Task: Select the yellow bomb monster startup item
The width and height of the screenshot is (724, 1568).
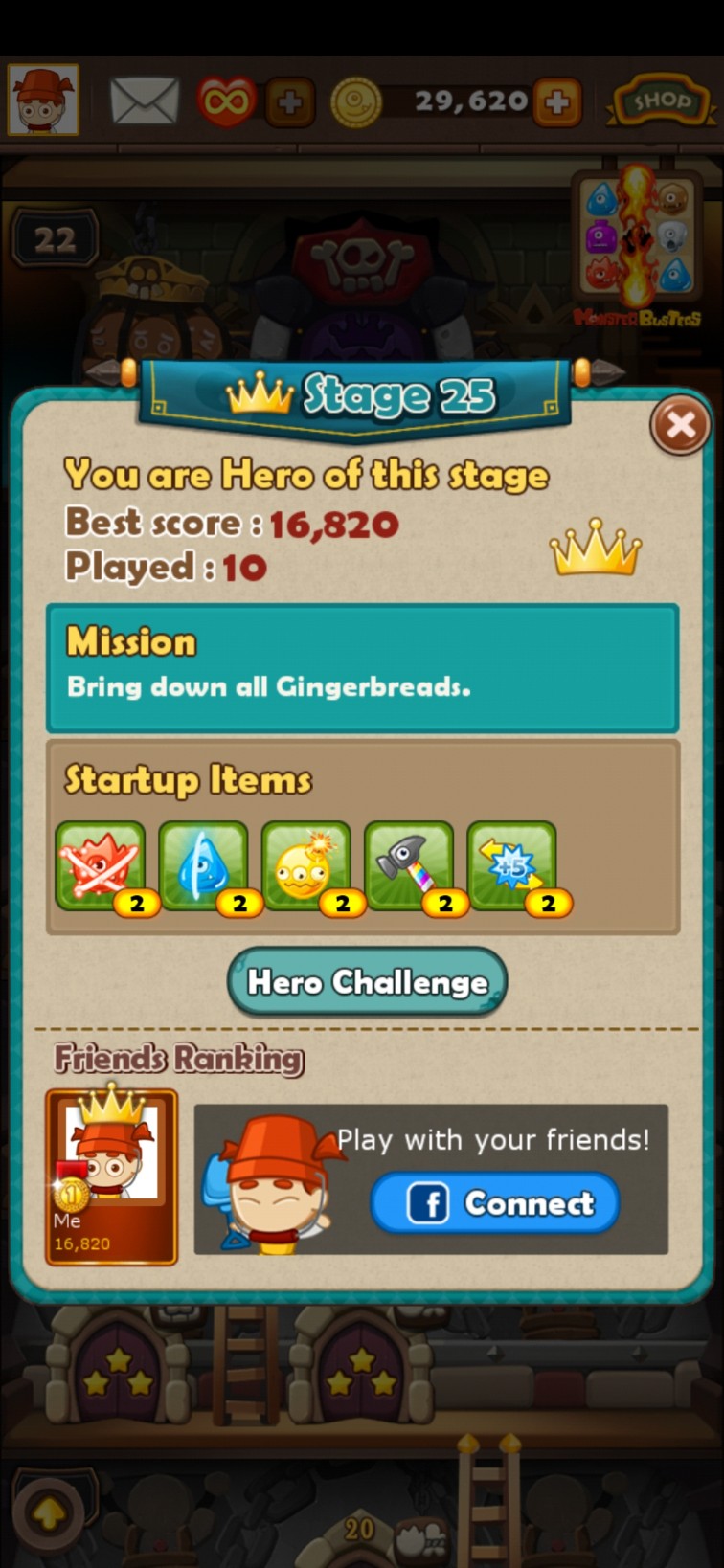Action: pos(306,865)
